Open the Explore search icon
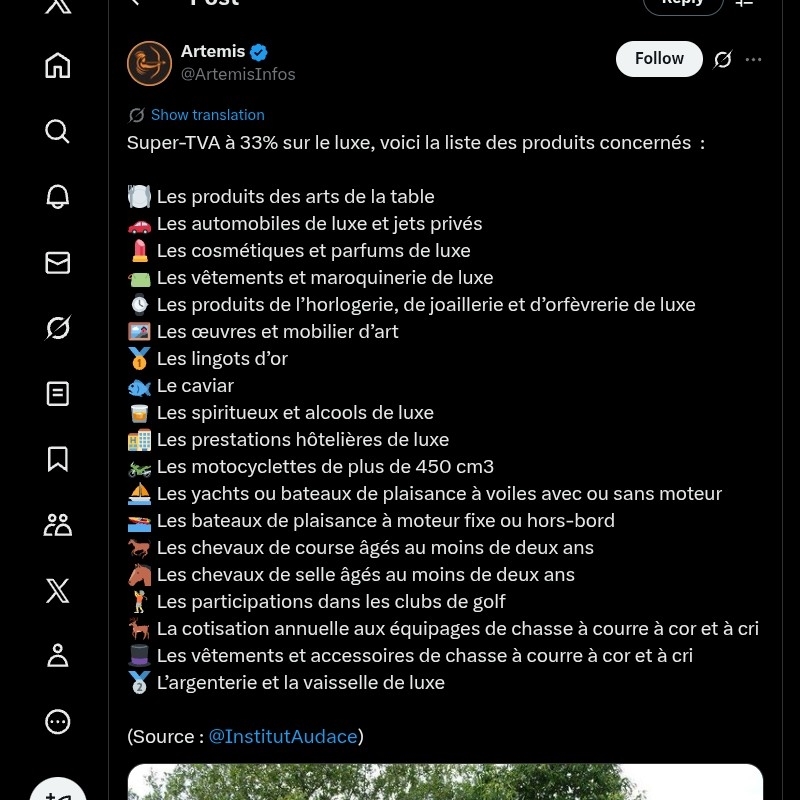The width and height of the screenshot is (800, 800). pyautogui.click(x=58, y=131)
